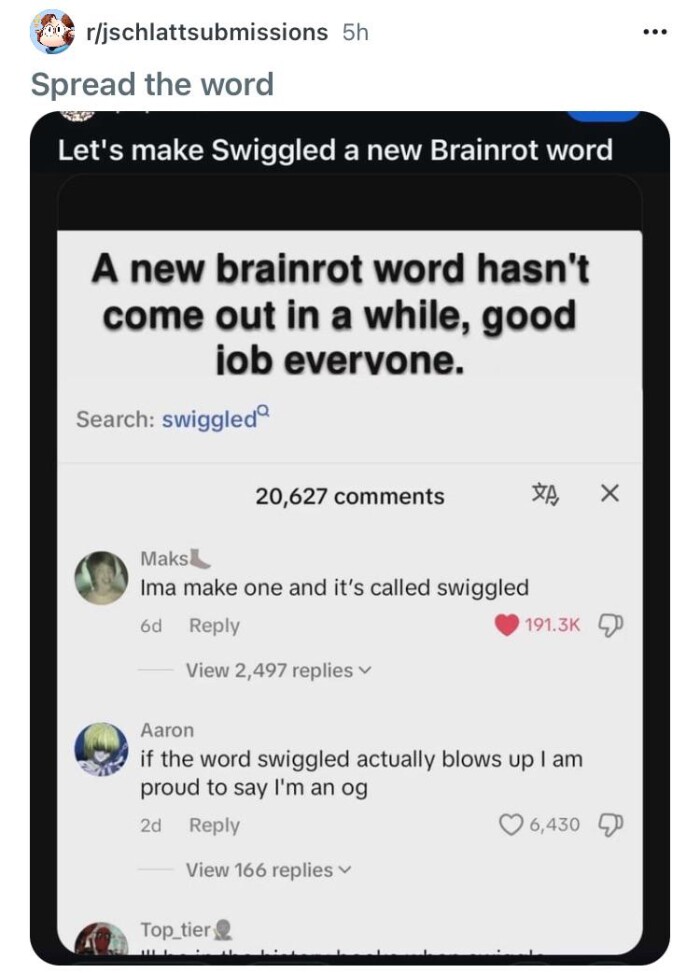The image size is (700, 973).
Task: Tap the subreddit avatar icon
Action: coord(52,32)
